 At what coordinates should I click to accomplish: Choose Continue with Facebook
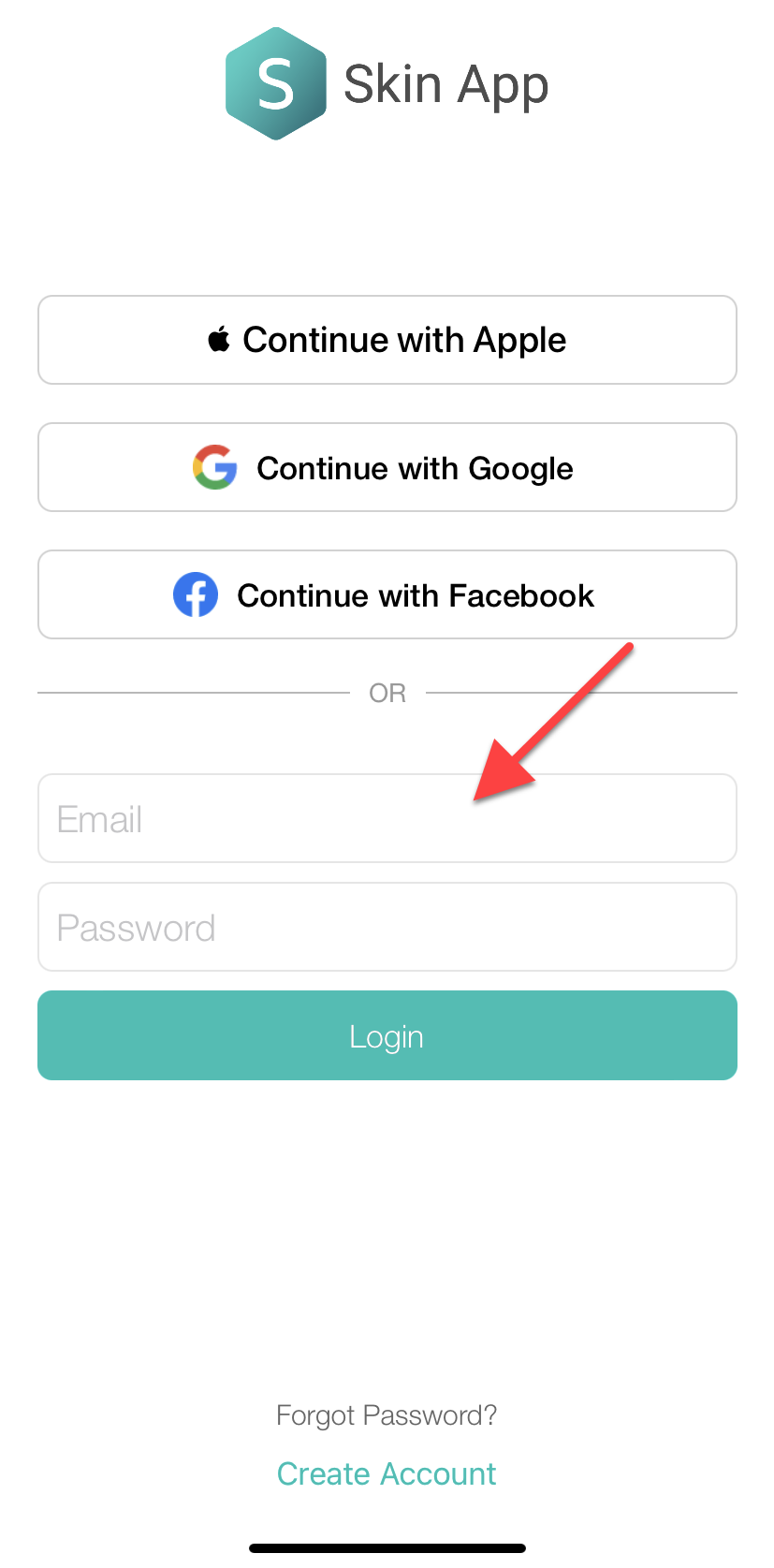click(x=387, y=594)
